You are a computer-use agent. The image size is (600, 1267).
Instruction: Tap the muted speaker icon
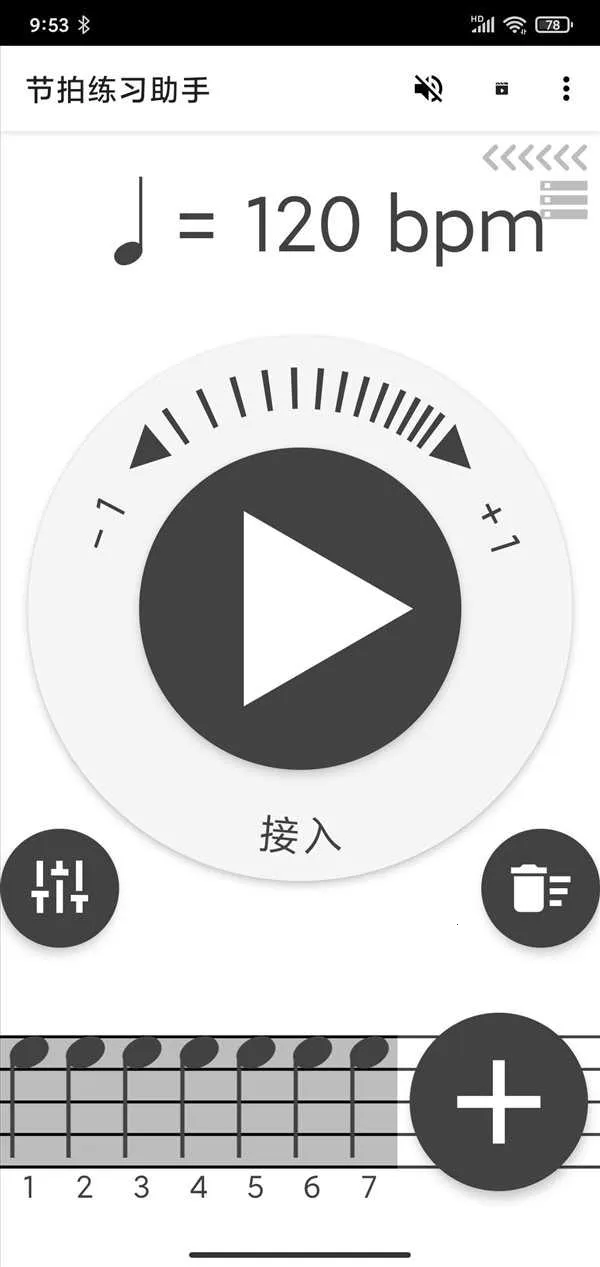(428, 89)
